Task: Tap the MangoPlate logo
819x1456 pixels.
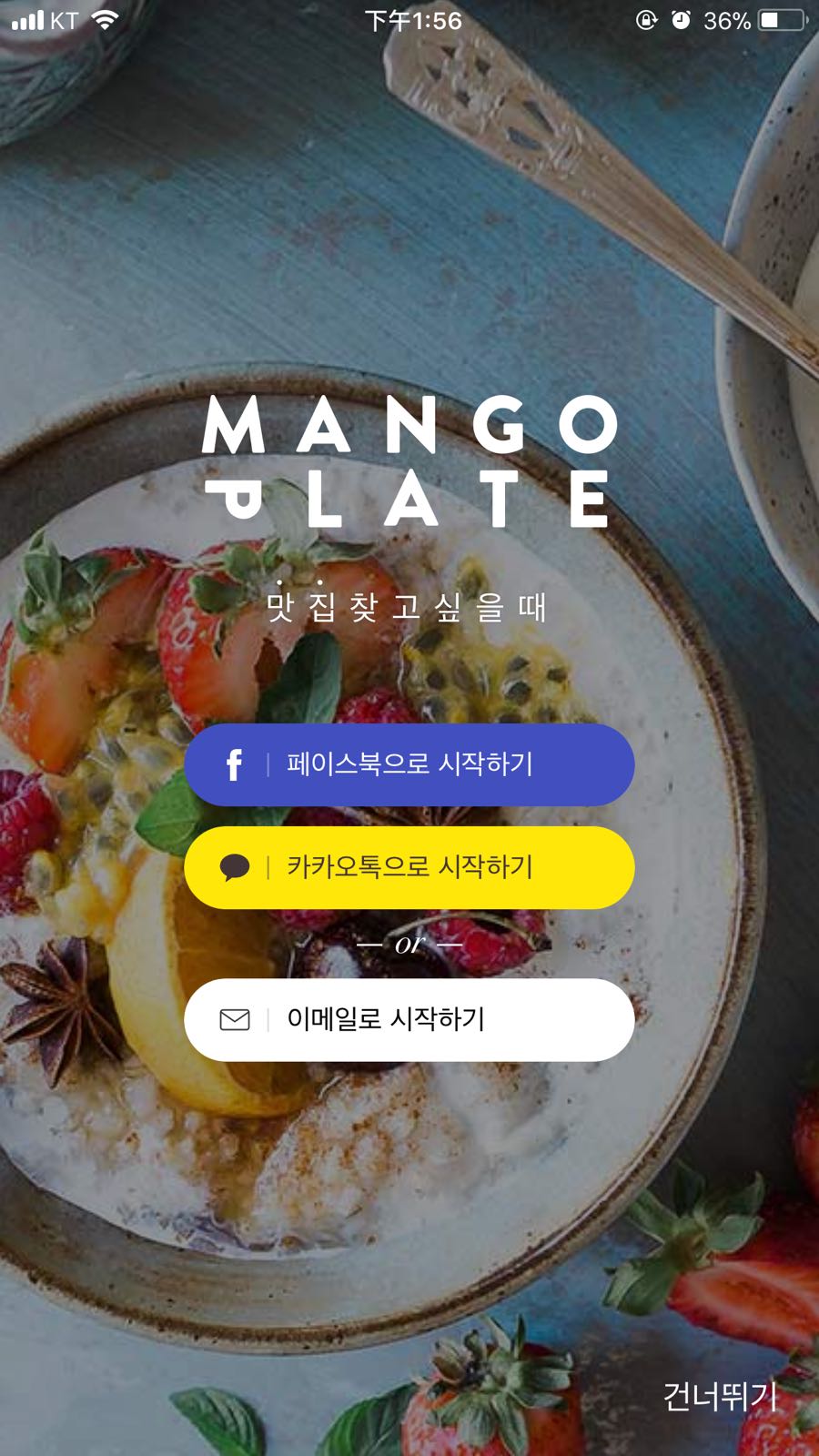Action: (x=409, y=464)
